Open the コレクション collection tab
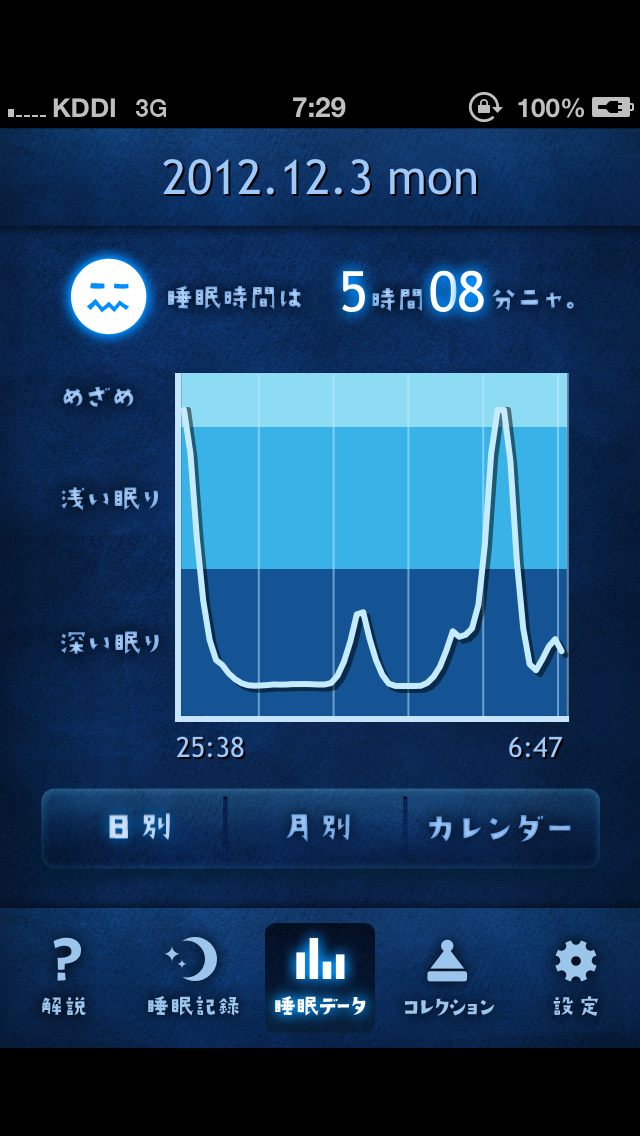The height and width of the screenshot is (1136, 640). pos(448,977)
